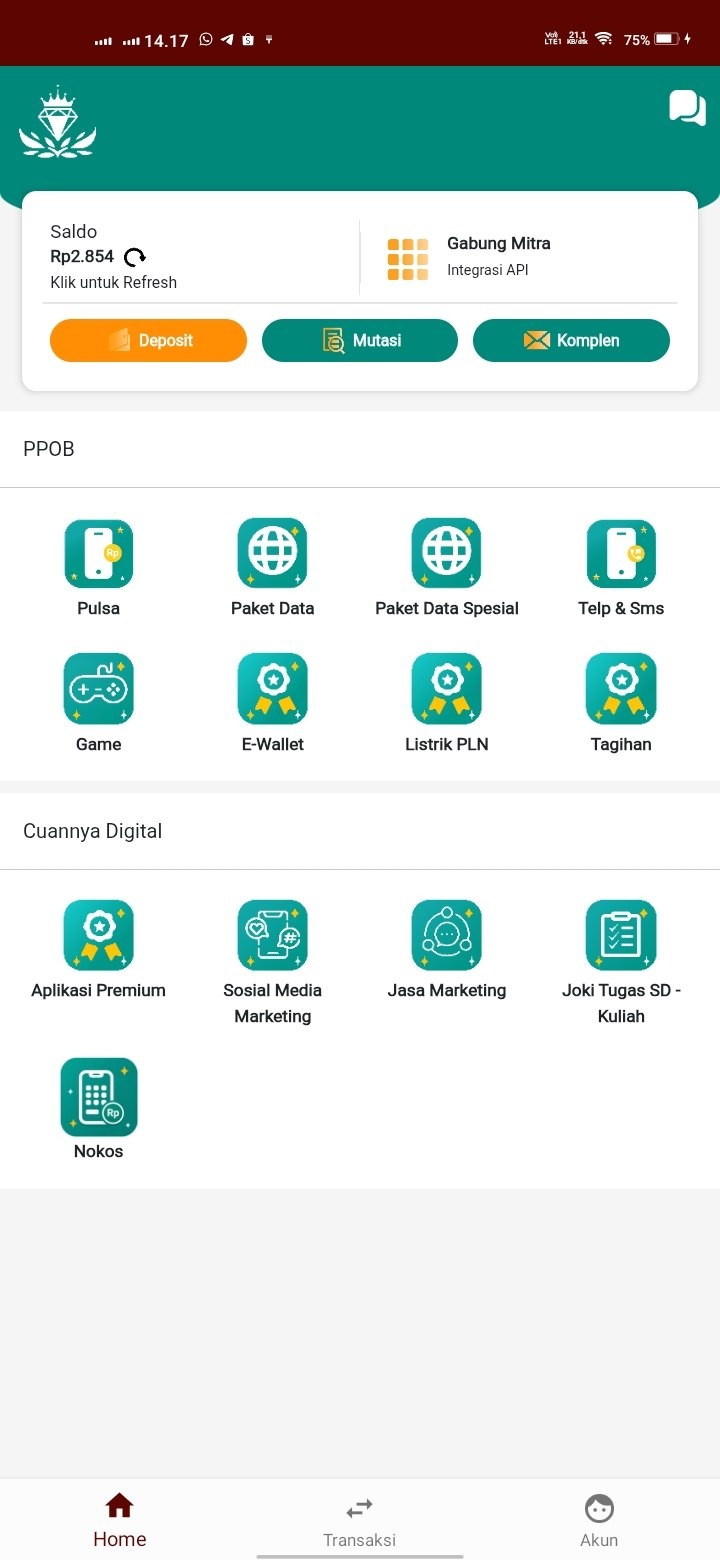Go to the Akun tab
720x1560 pixels.
[x=599, y=1521]
